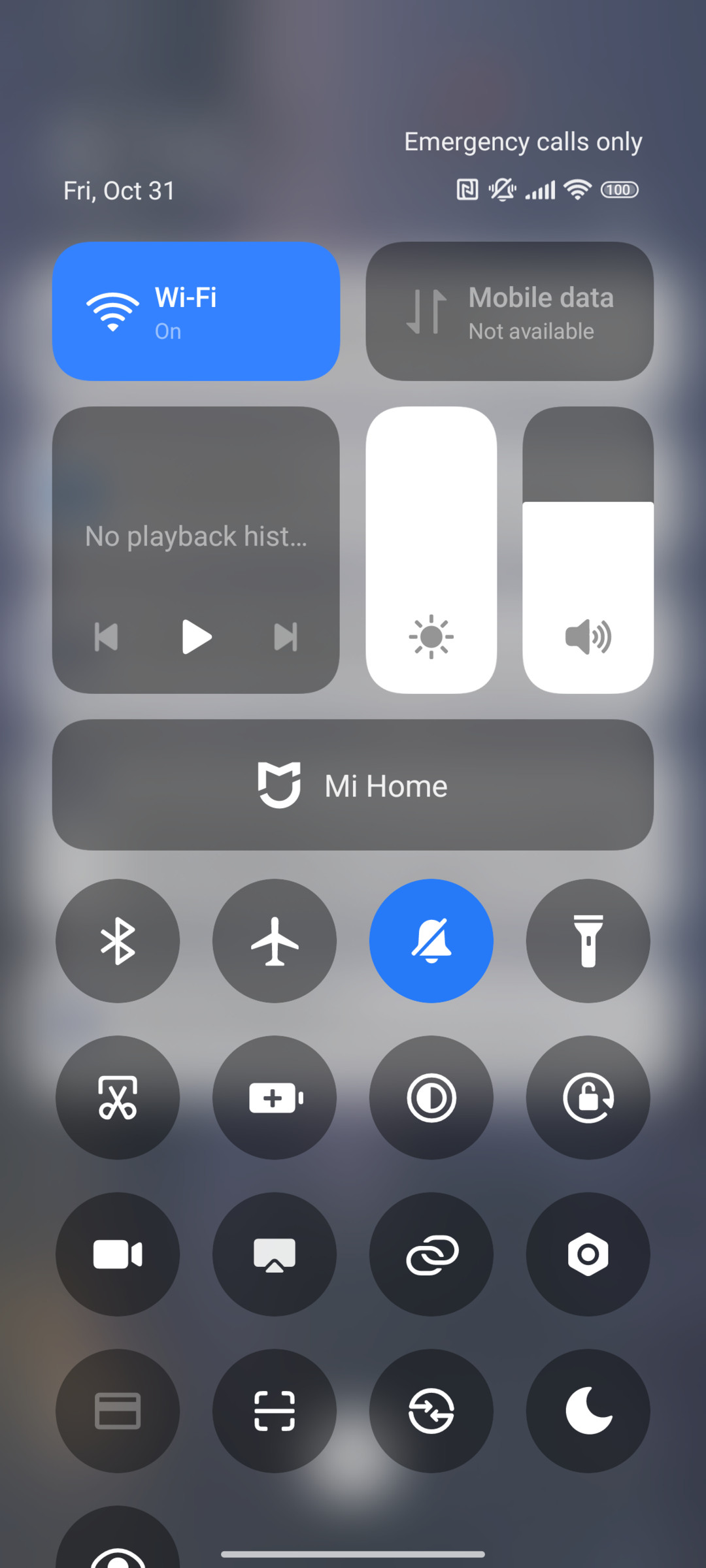This screenshot has width=706, height=1568.
Task: Go to the previous track
Action: (107, 637)
